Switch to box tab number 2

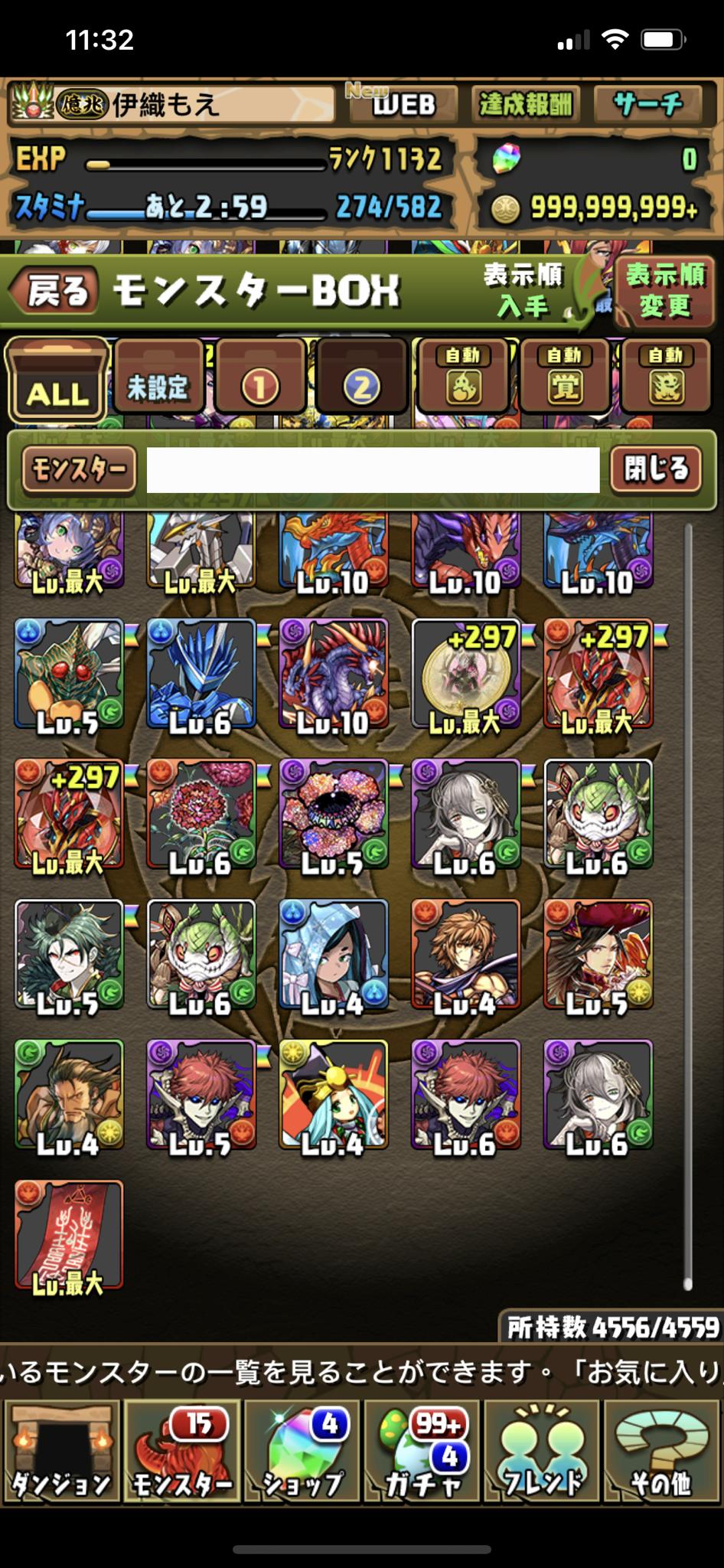point(361,381)
